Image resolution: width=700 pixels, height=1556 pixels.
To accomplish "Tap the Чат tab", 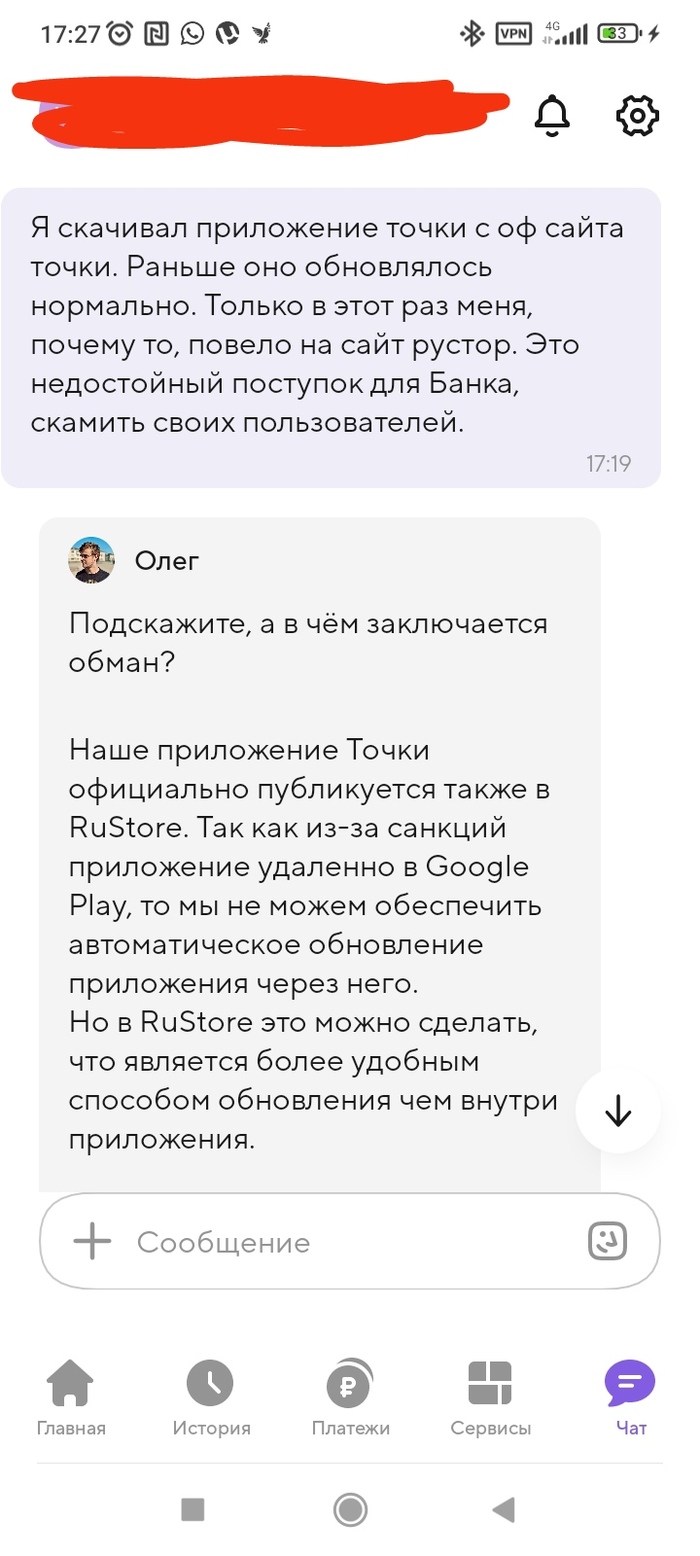I will (x=630, y=1397).
